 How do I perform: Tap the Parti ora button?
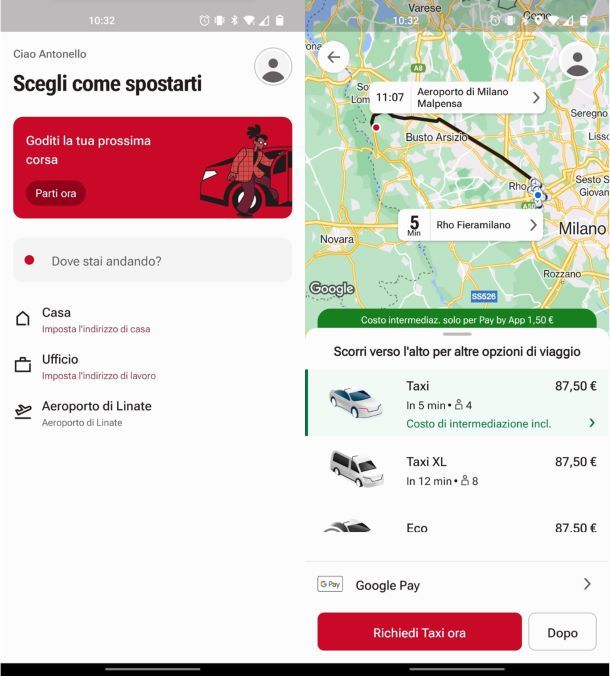55,193
